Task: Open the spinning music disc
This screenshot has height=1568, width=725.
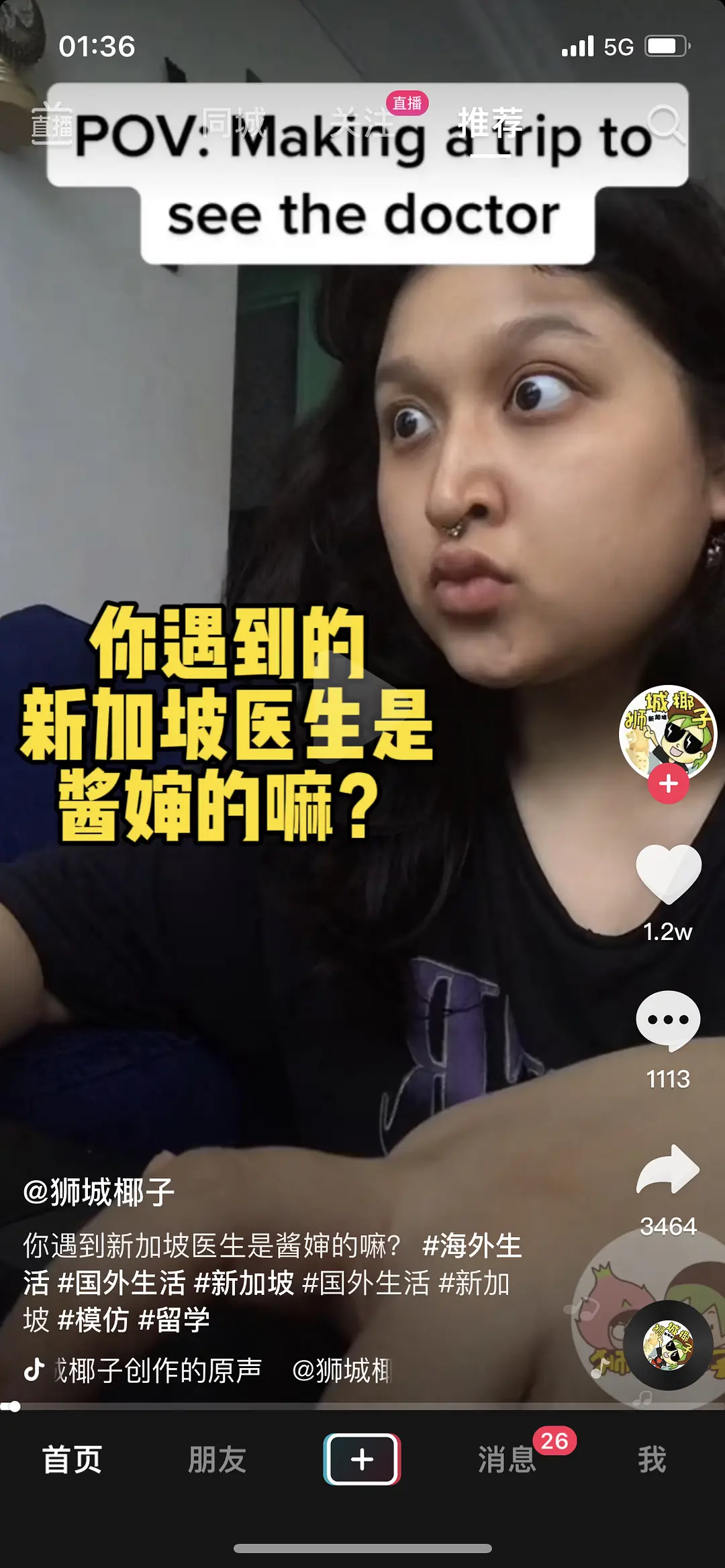Action: coord(667,1345)
